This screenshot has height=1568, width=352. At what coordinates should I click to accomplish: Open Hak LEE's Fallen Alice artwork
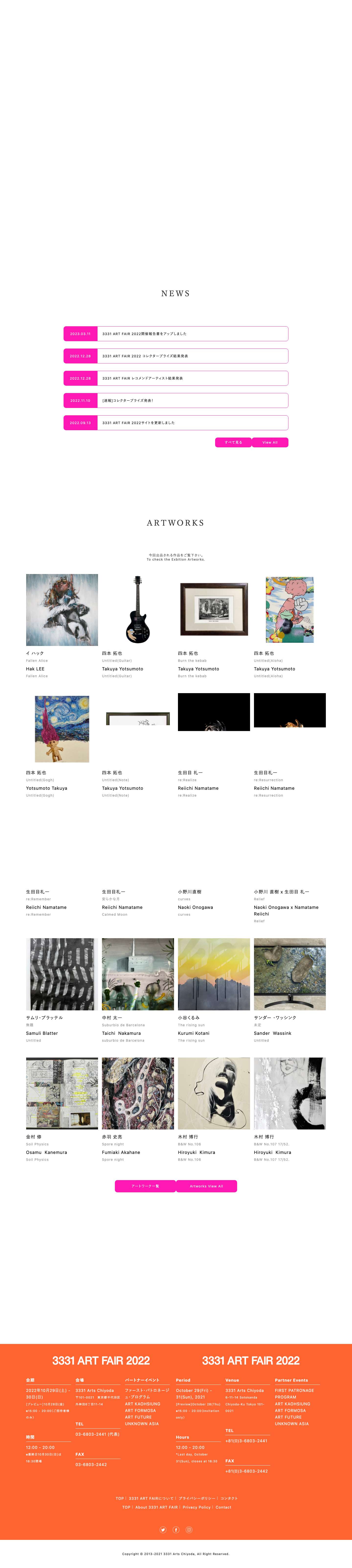pyautogui.click(x=62, y=610)
